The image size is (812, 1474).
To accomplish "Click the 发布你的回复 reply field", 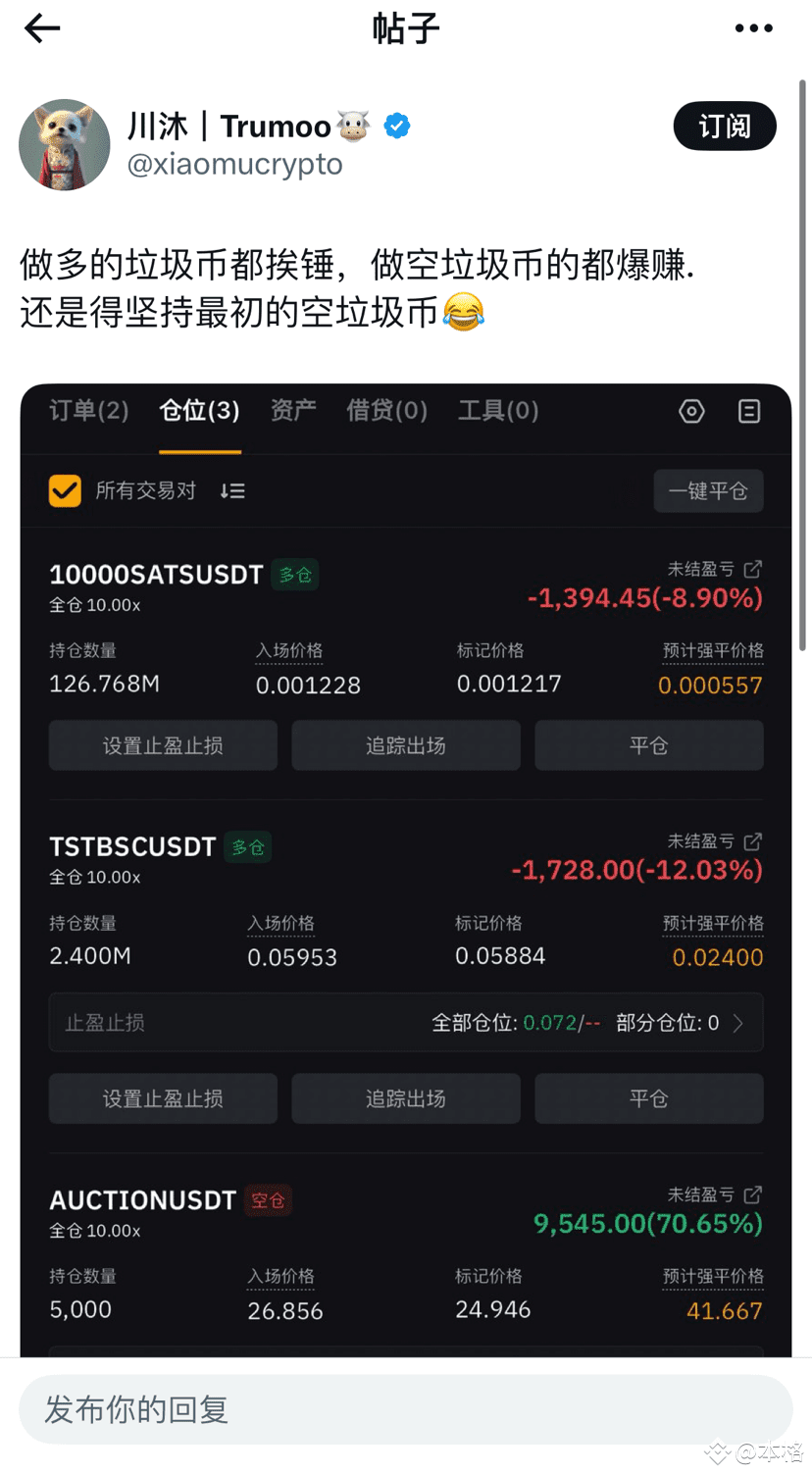I will (406, 1410).
